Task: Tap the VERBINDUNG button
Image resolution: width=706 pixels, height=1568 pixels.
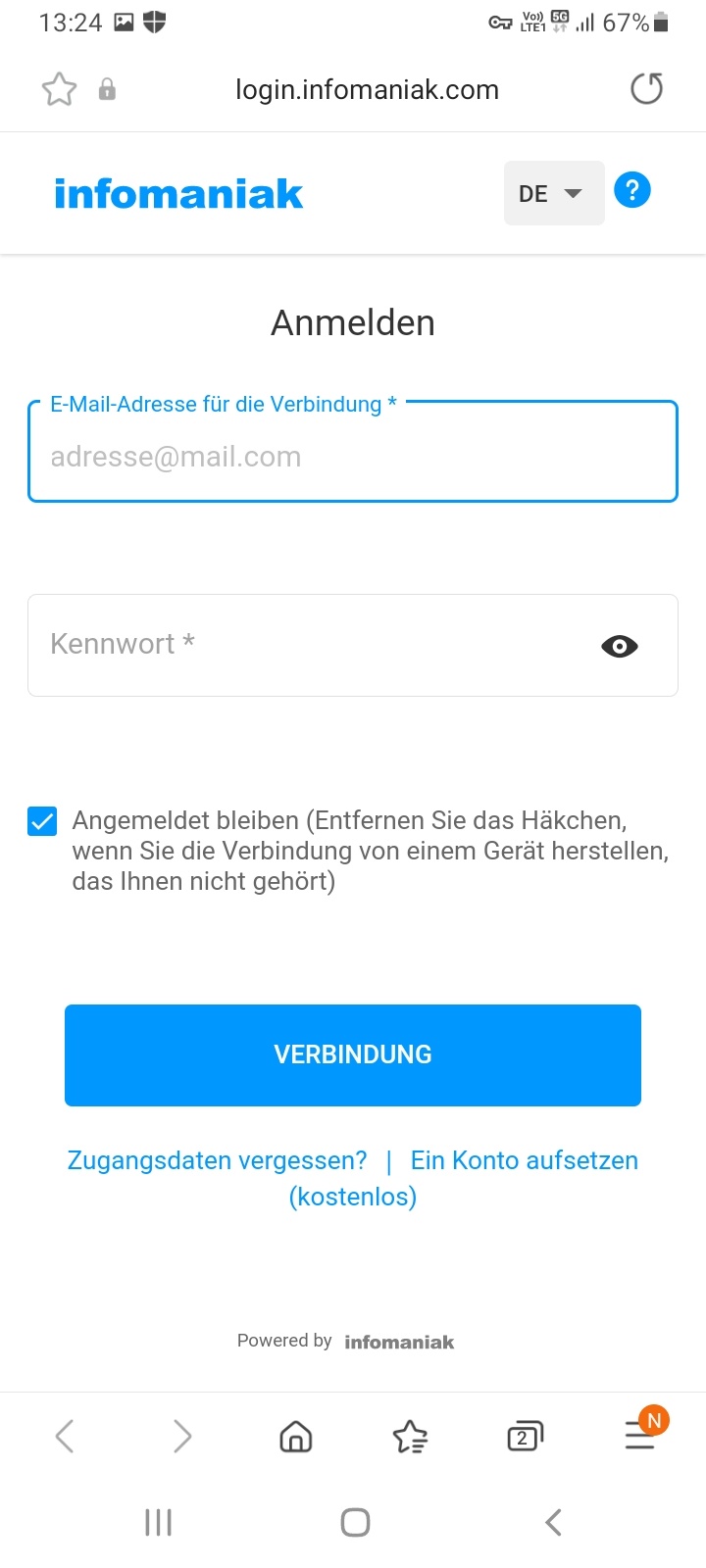Action: [x=353, y=1054]
